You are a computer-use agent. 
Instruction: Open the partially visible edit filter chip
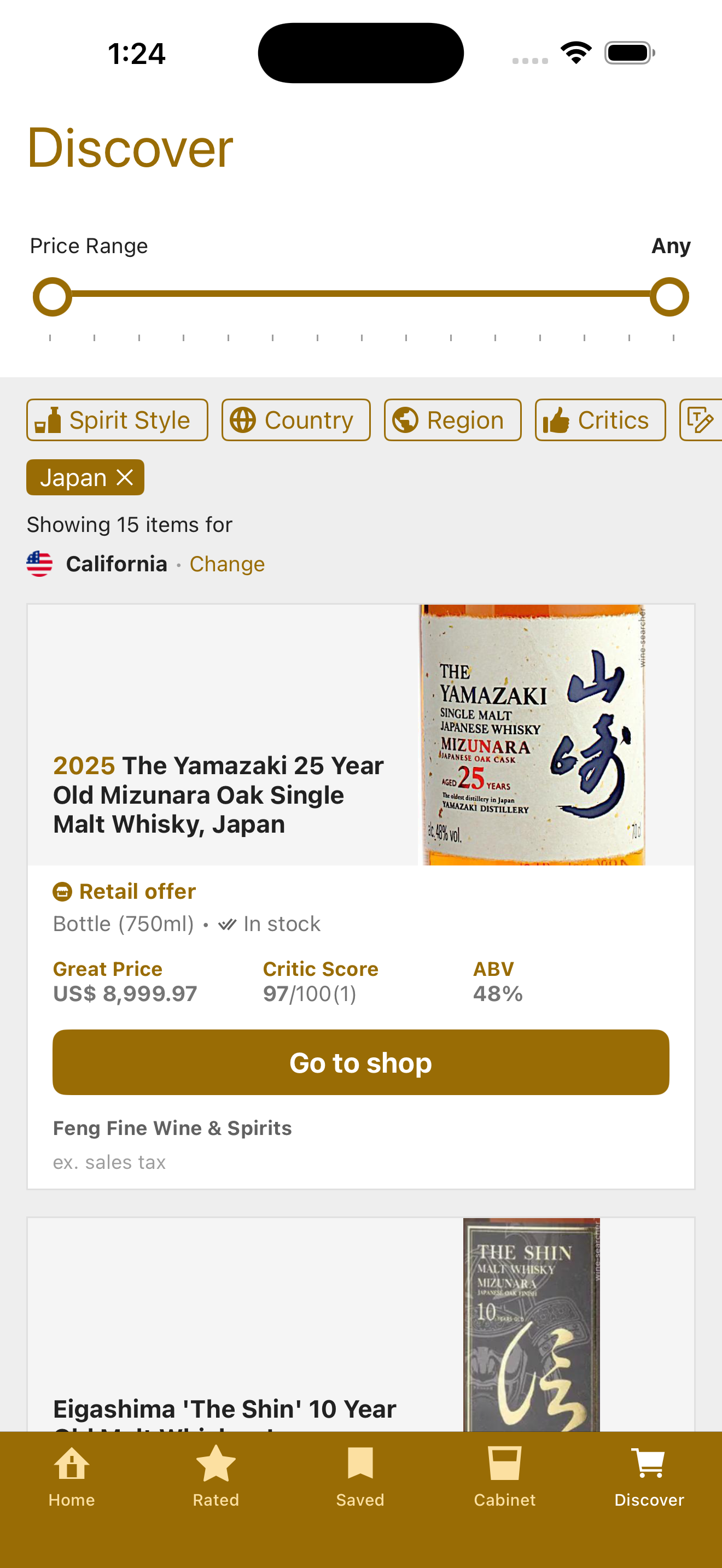click(x=701, y=420)
